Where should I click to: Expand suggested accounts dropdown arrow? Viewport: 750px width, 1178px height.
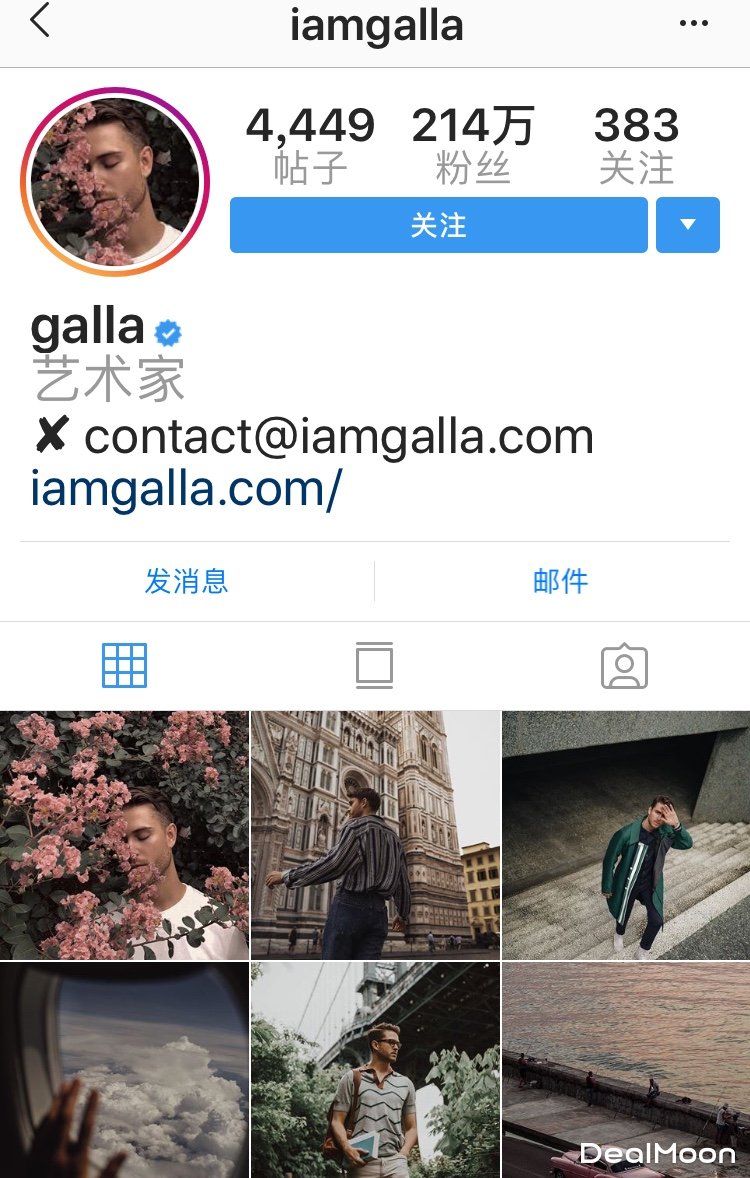pyautogui.click(x=687, y=225)
